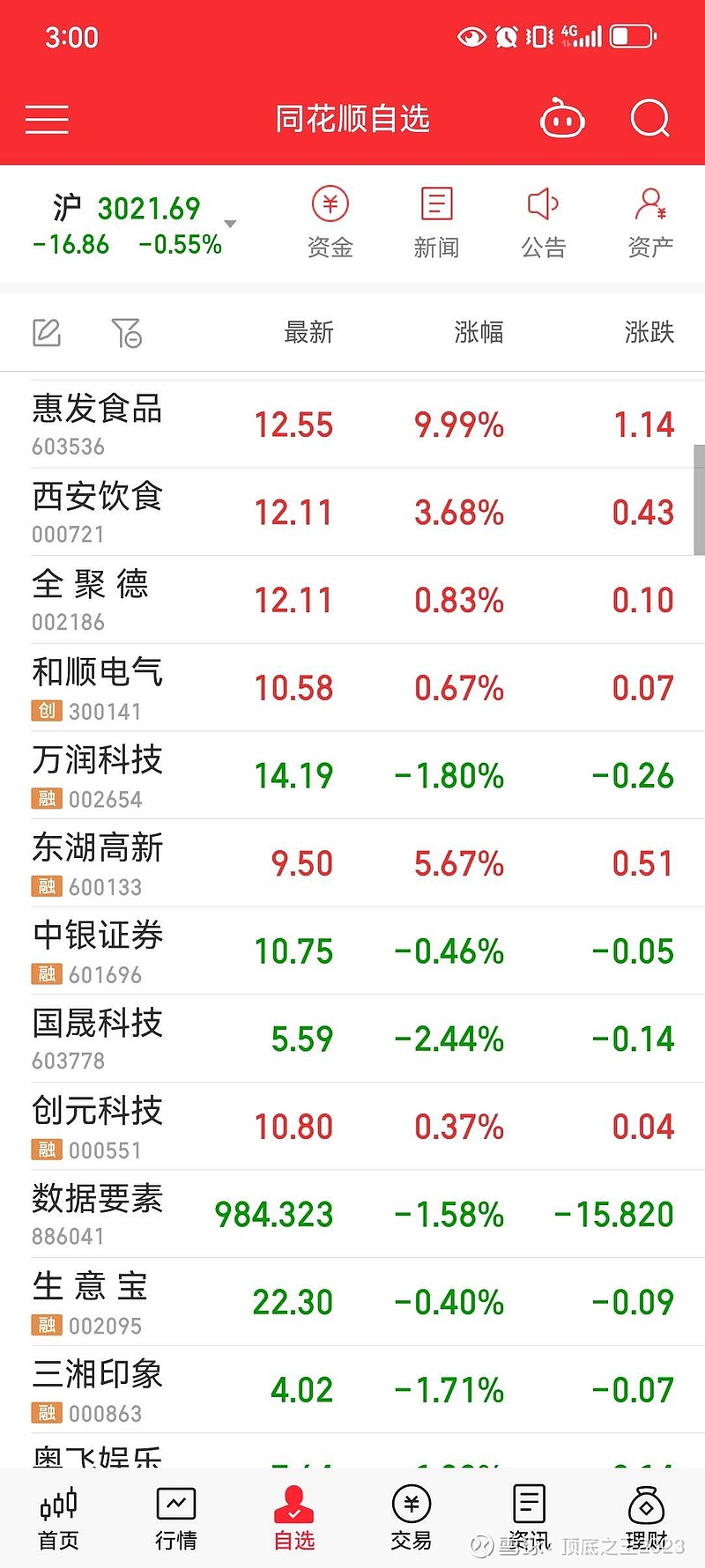
Task: Sort list by 涨幅 column
Action: pos(479,332)
